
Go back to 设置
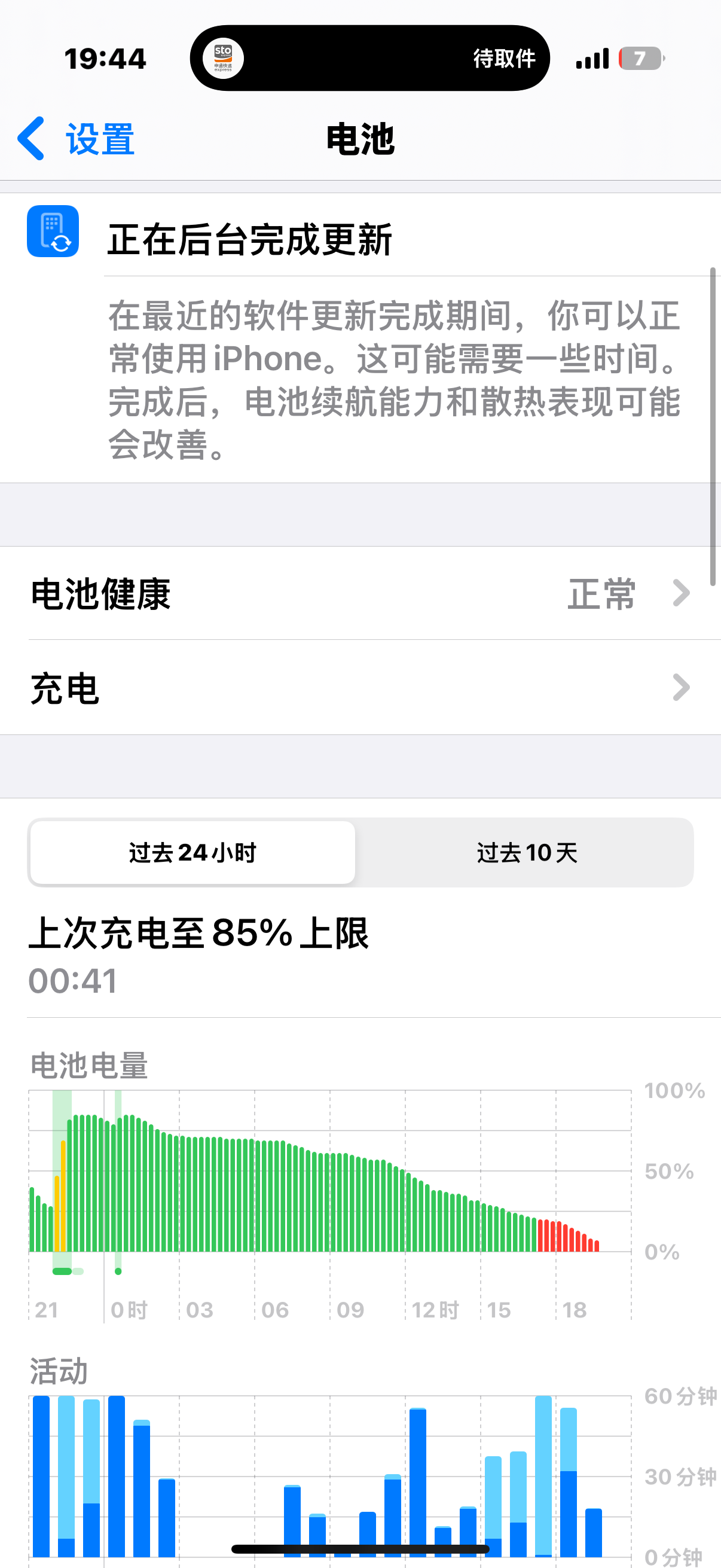coord(76,139)
